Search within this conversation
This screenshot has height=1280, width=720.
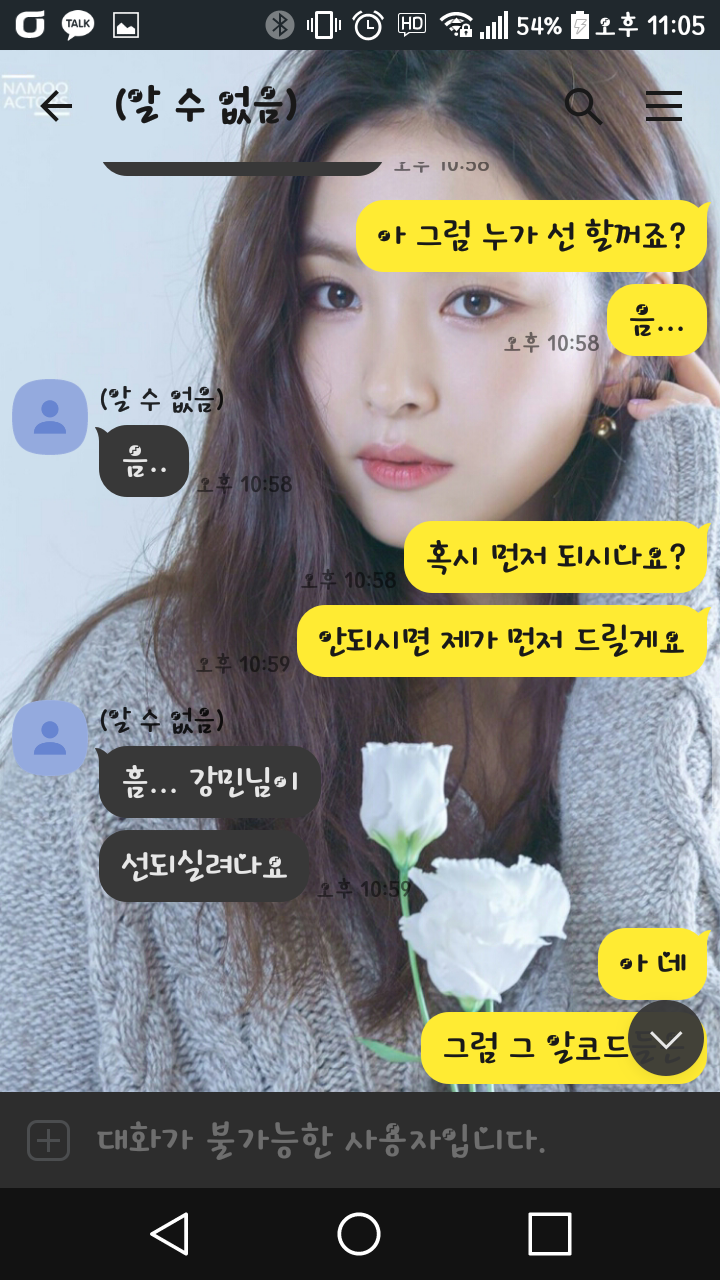coord(583,106)
